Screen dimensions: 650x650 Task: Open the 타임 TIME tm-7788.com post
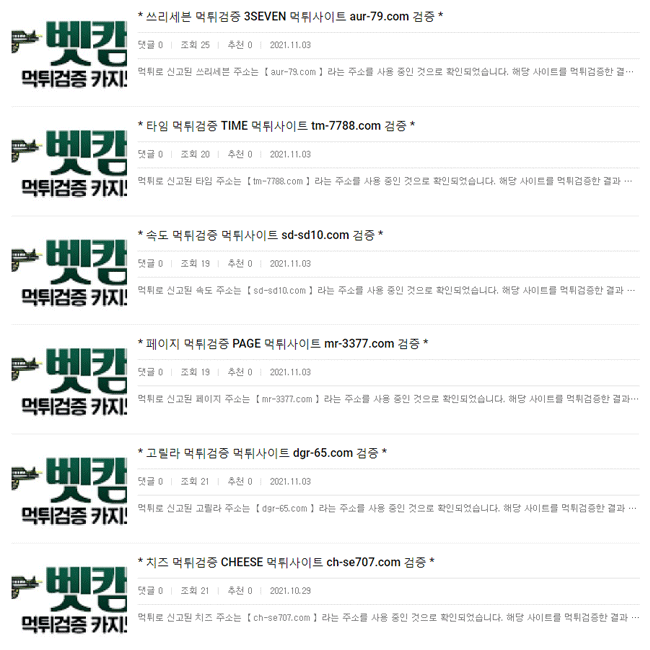coord(275,126)
